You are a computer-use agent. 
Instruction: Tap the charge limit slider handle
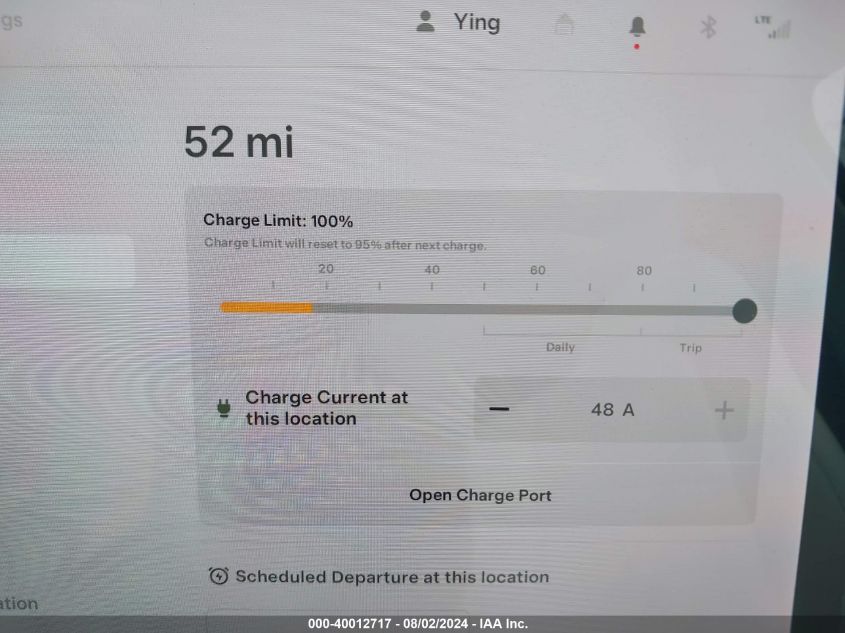pyautogui.click(x=744, y=311)
